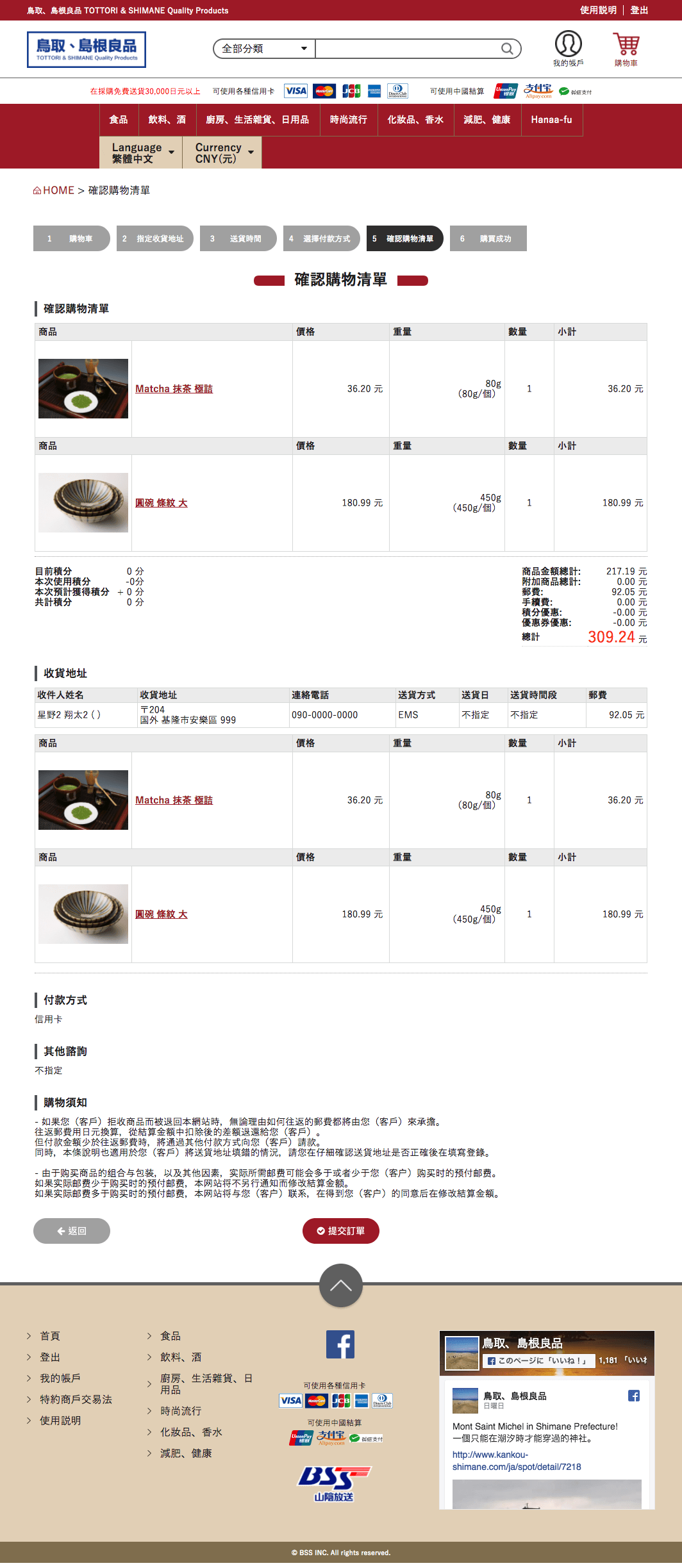This screenshot has height=1568, width=682.
Task: Tap the search text field
Action: pyautogui.click(x=407, y=49)
